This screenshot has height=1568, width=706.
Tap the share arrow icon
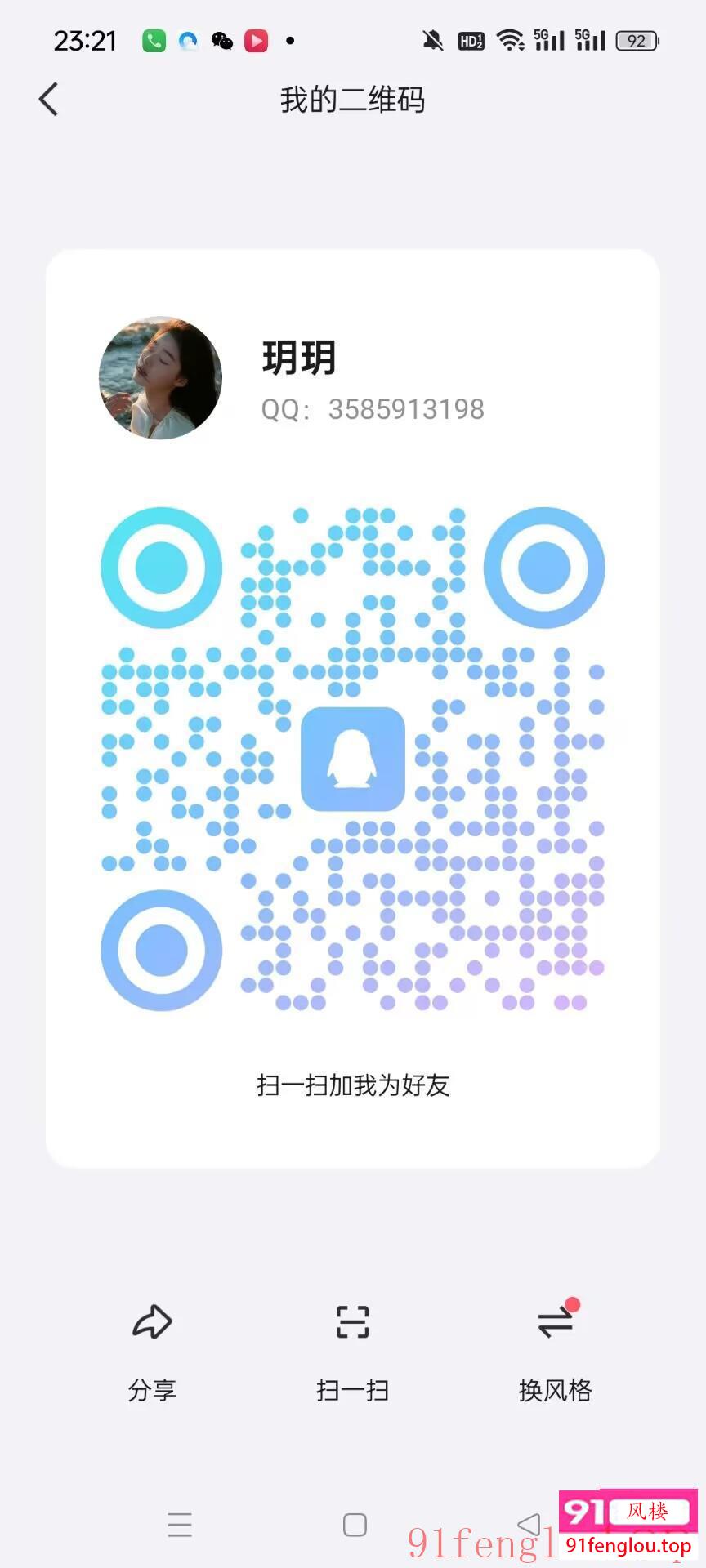pos(151,1321)
